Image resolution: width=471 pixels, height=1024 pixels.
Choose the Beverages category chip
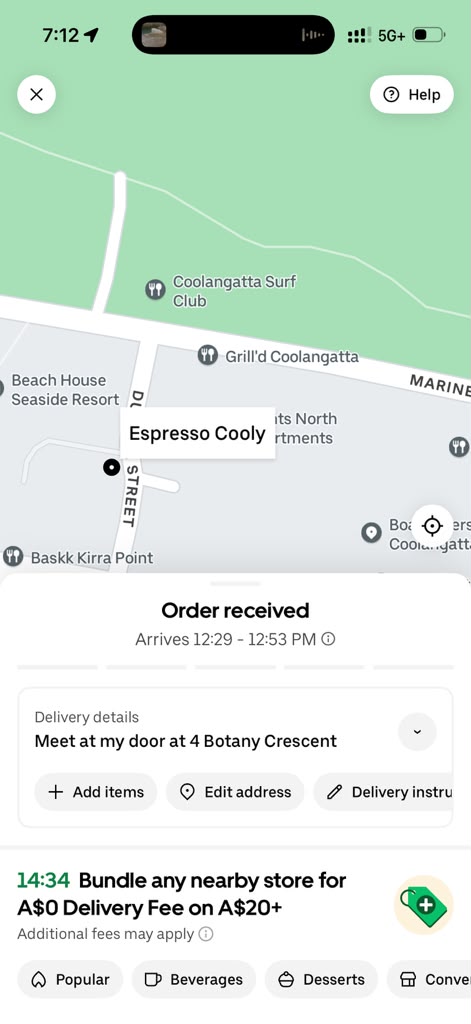pyautogui.click(x=193, y=980)
